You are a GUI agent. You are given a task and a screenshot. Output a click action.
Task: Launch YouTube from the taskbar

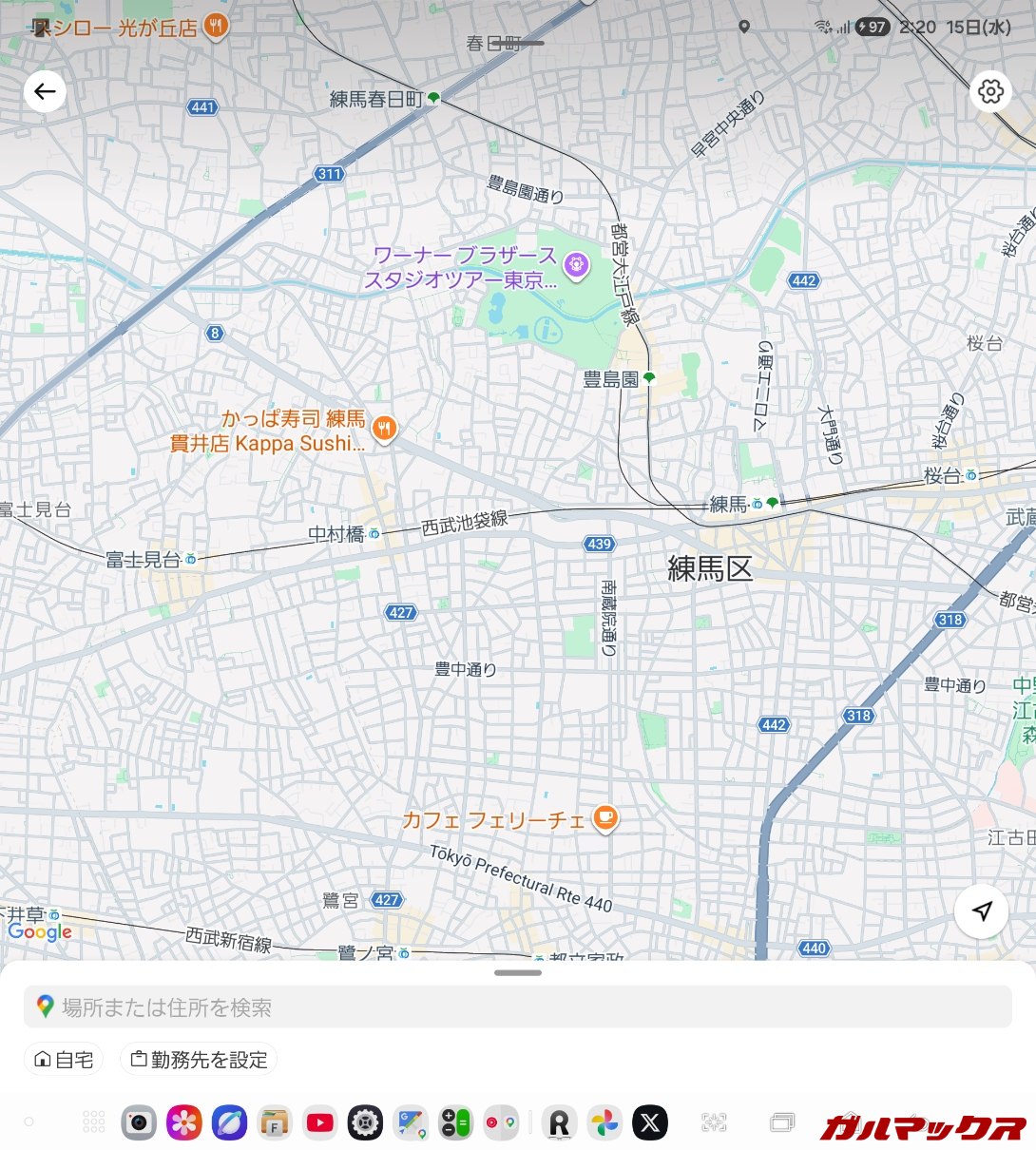point(320,1123)
